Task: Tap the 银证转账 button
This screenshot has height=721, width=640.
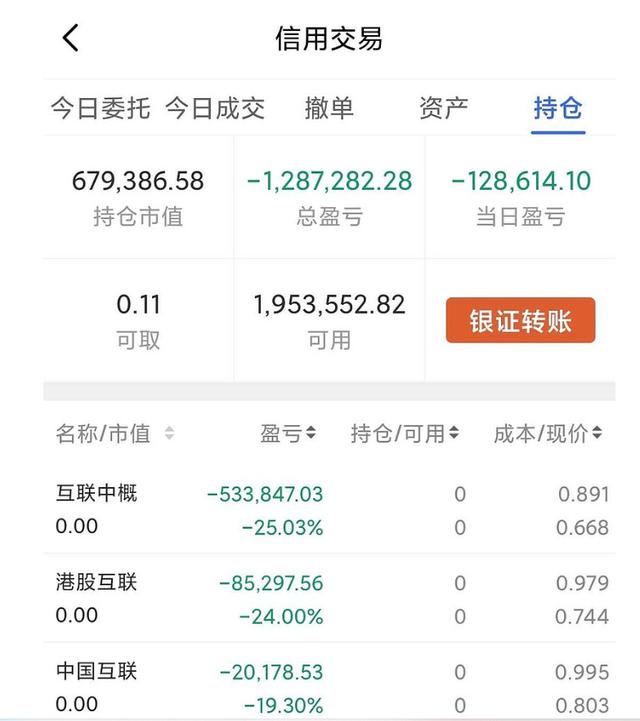Action: (520, 321)
